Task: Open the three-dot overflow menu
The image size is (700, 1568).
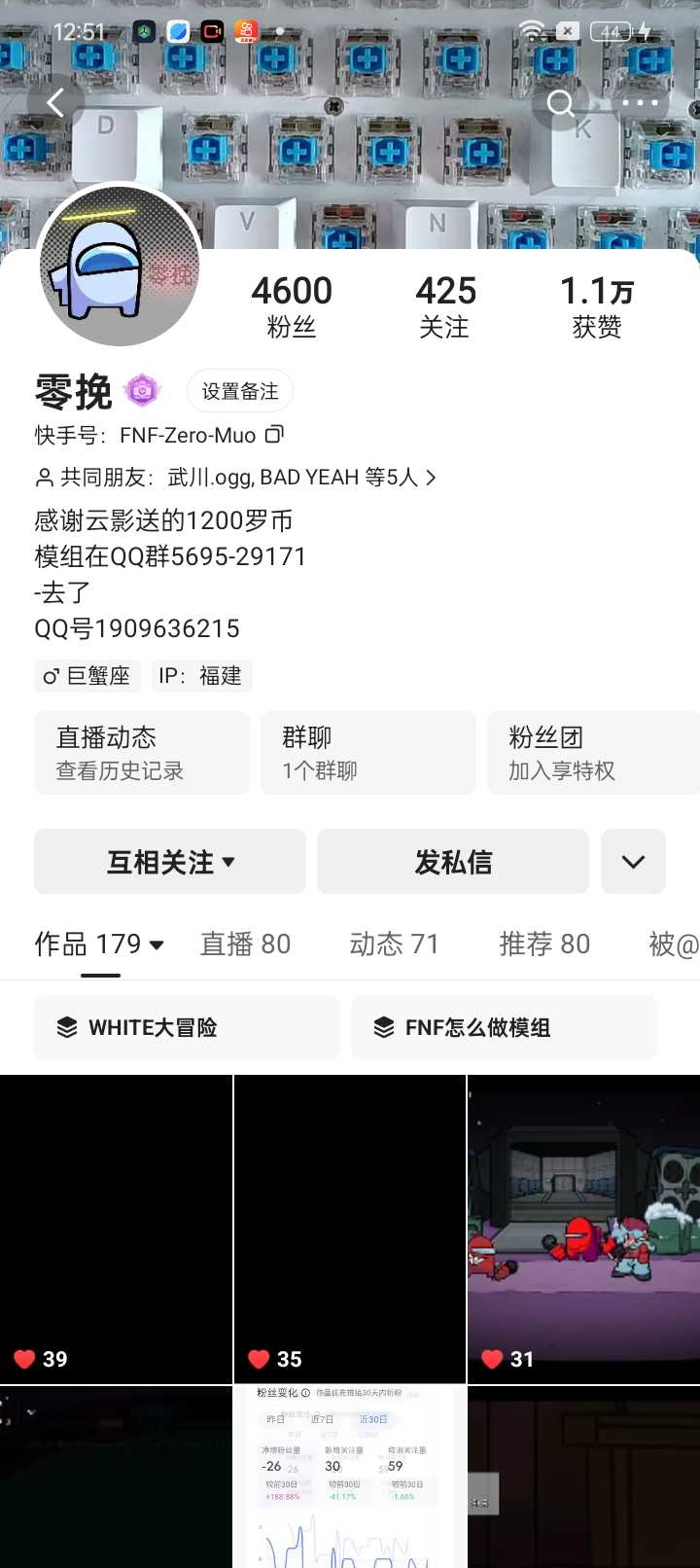Action: [640, 102]
